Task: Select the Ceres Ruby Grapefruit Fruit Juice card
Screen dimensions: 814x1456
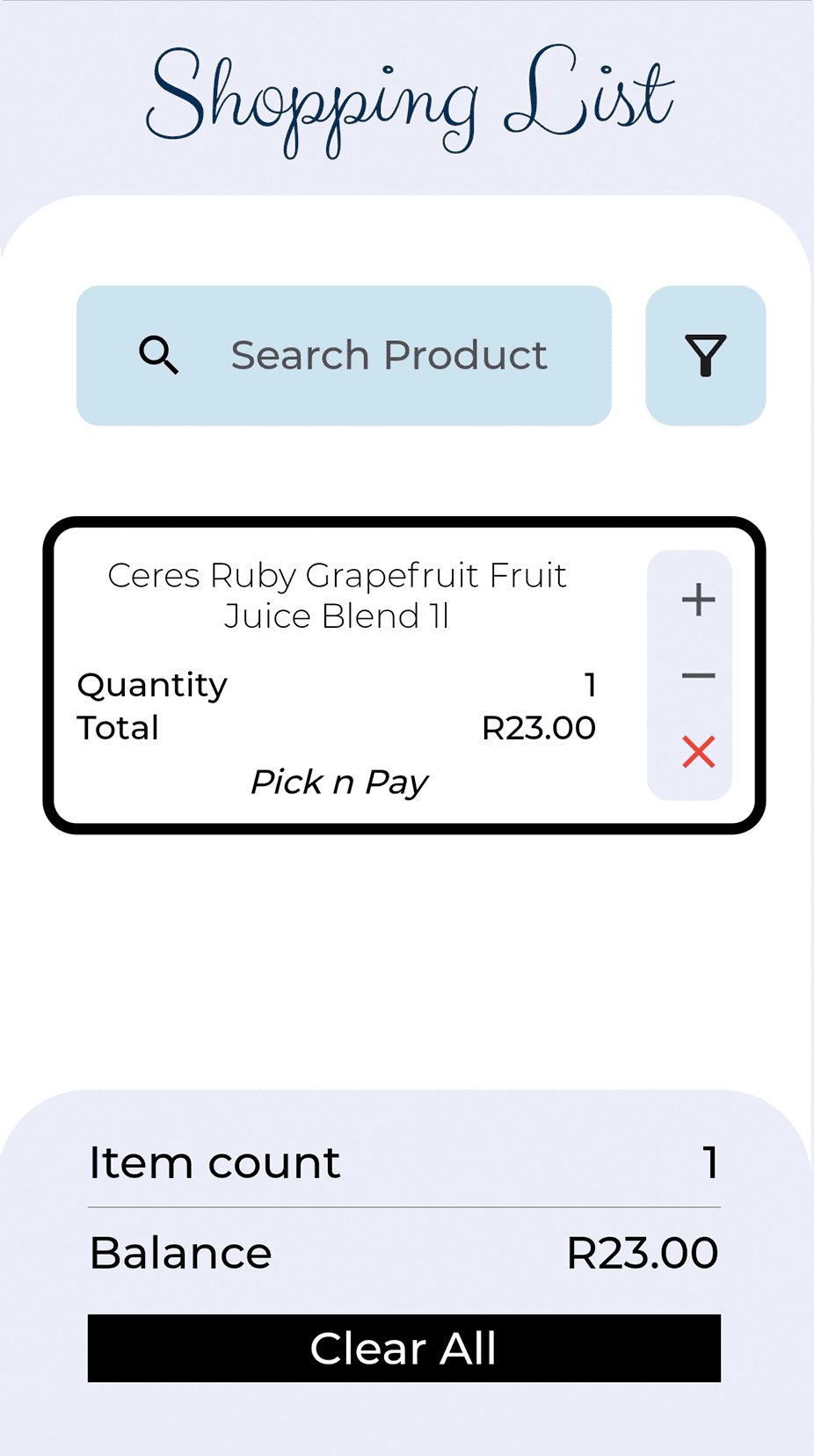Action: [x=352, y=673]
